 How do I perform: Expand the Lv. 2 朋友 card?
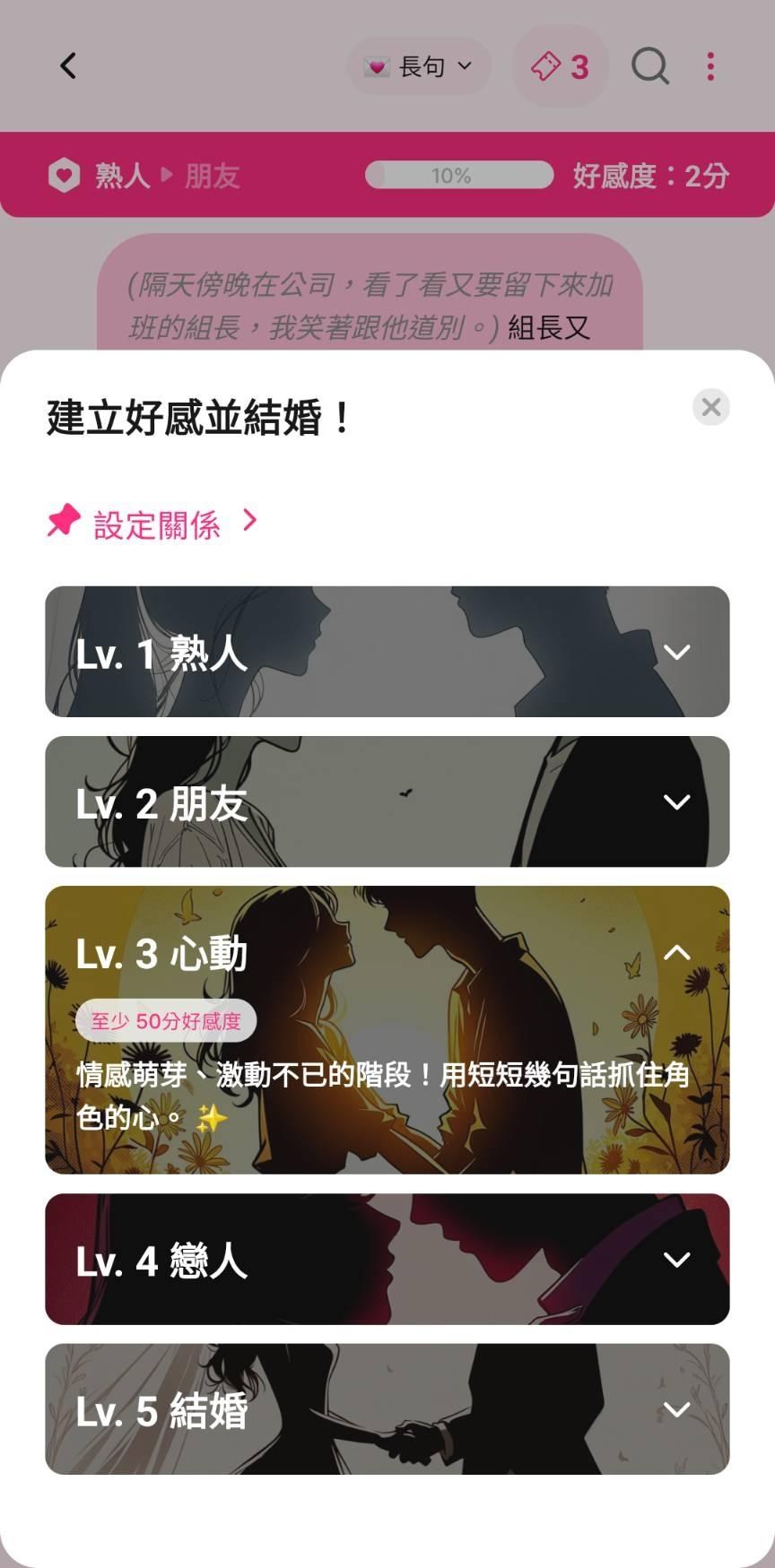(x=387, y=801)
